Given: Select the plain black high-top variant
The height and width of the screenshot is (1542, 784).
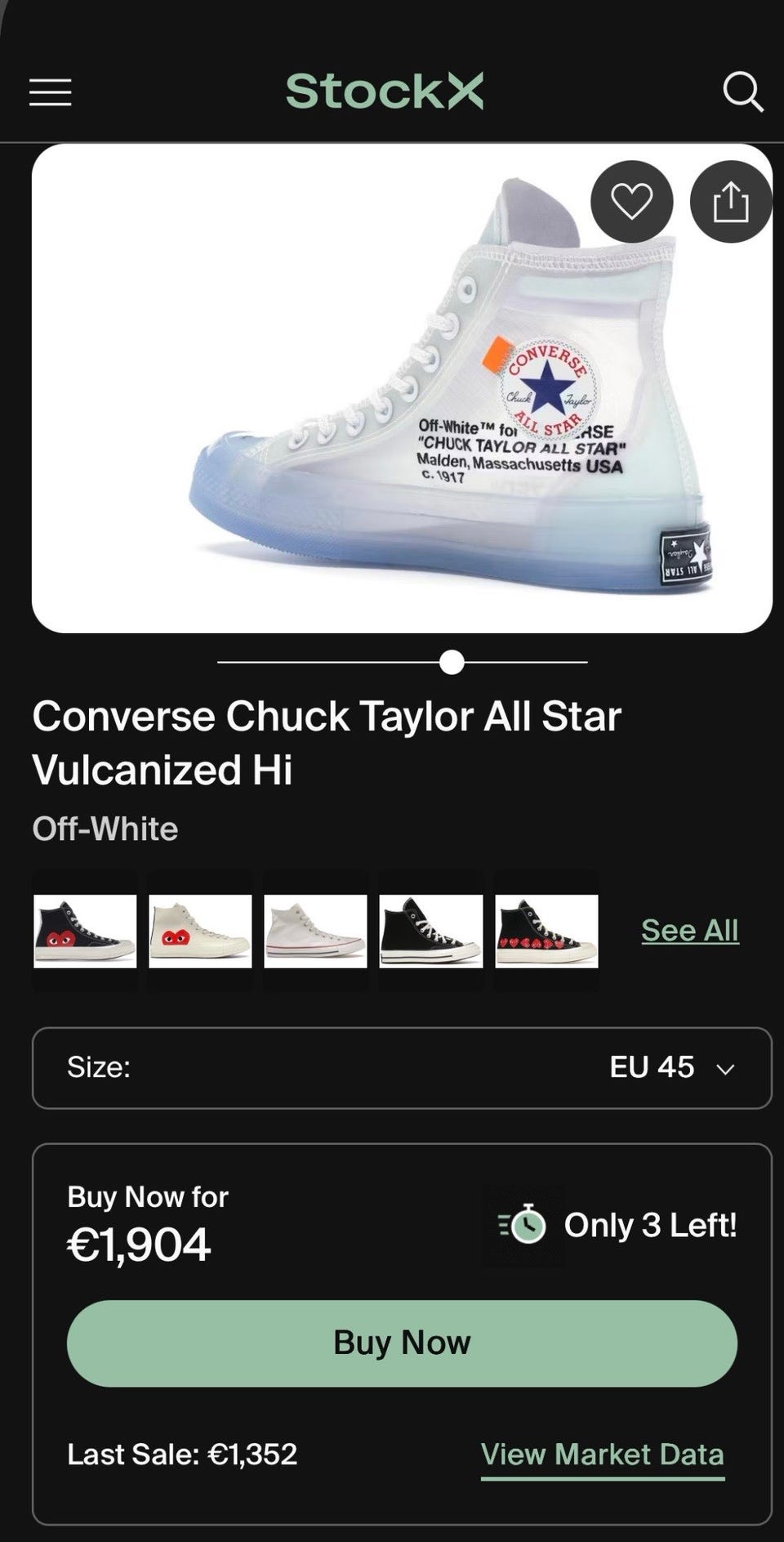Looking at the screenshot, I should click(430, 931).
